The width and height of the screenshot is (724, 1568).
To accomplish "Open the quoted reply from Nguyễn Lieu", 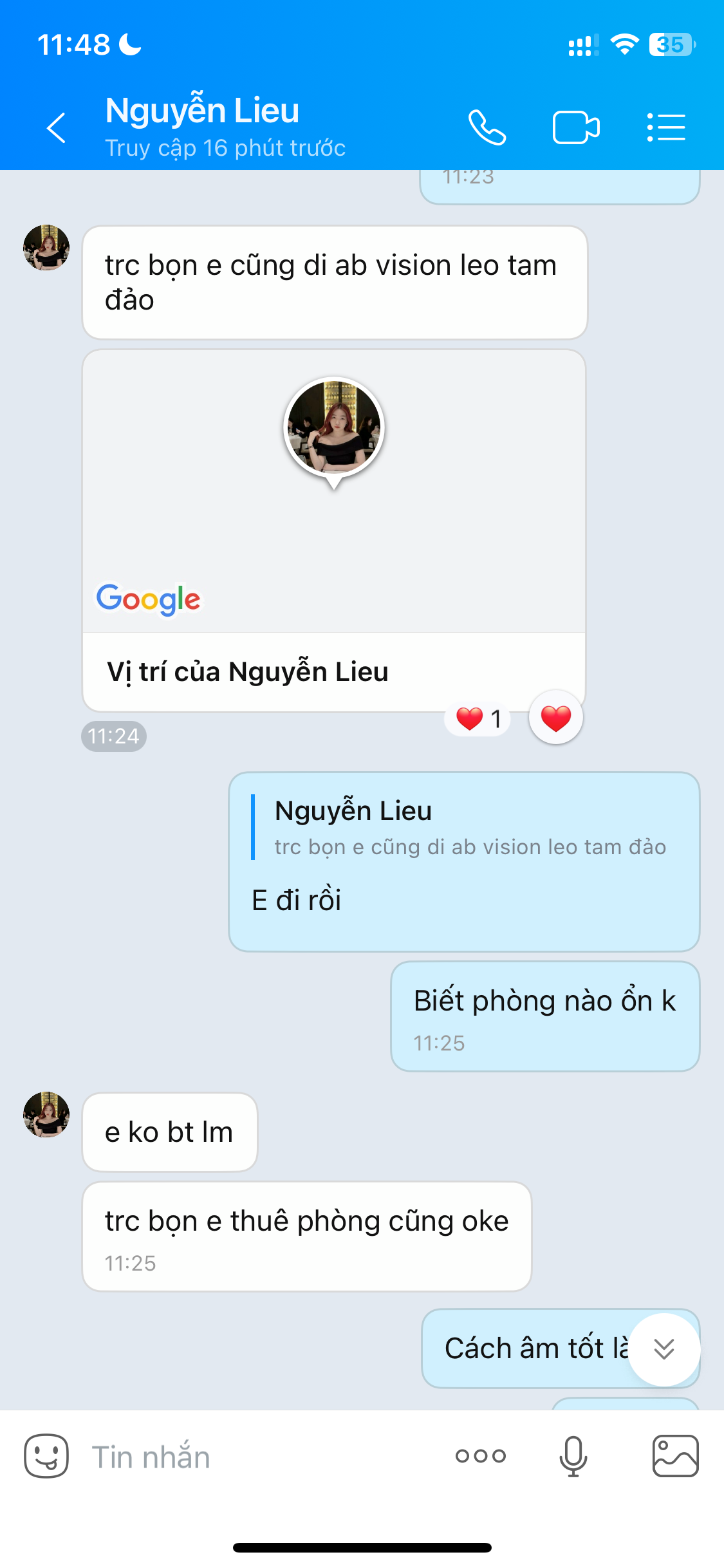I will pos(463,828).
